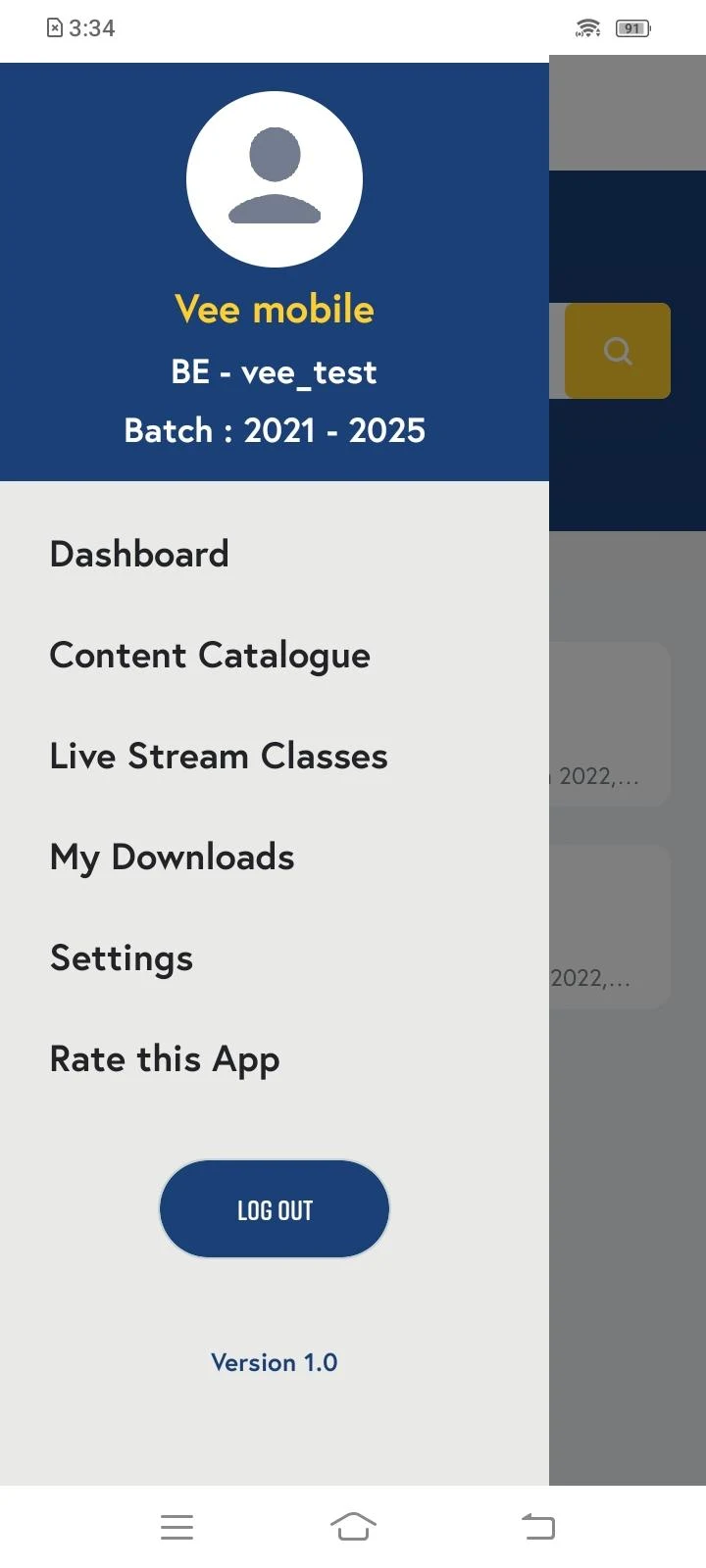Go back with the system back button

point(538,1527)
